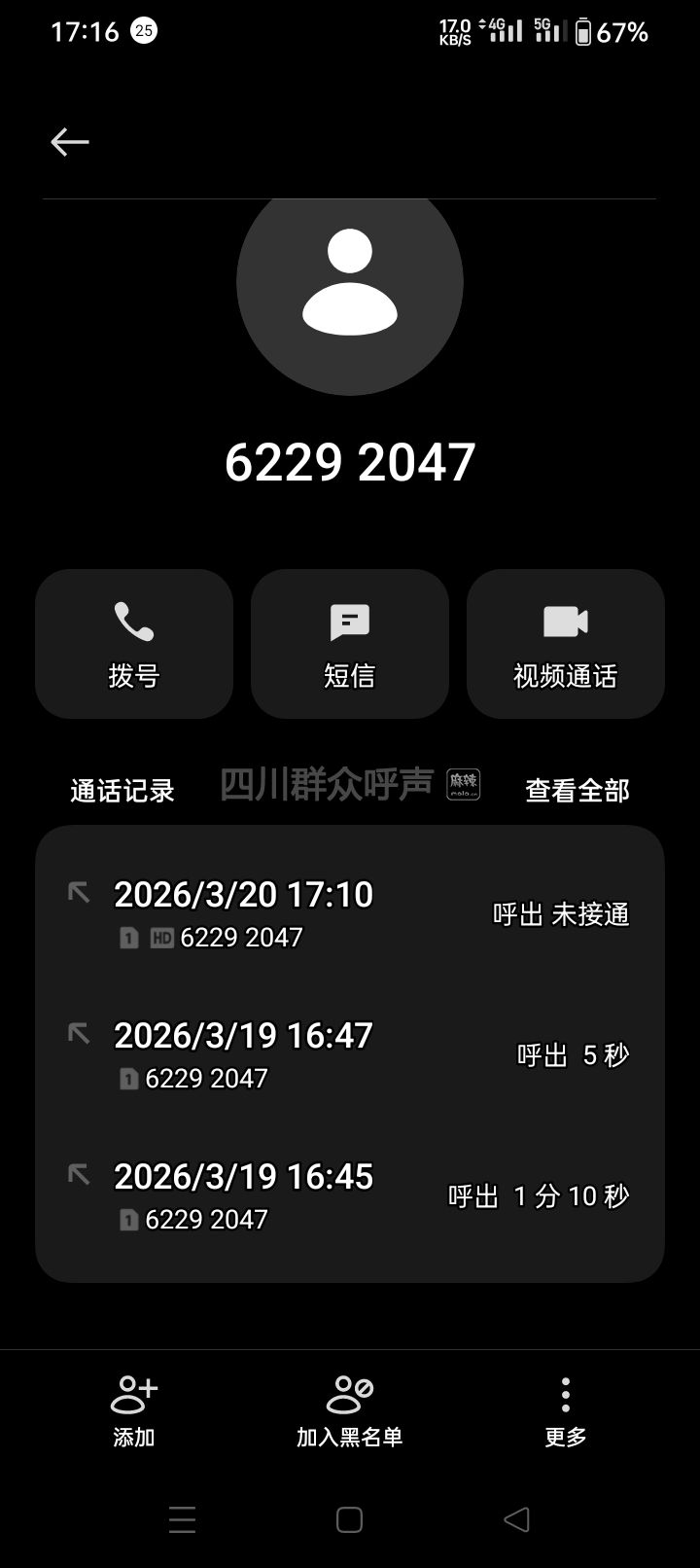Block the number with 加入黑名单

click(350, 1410)
